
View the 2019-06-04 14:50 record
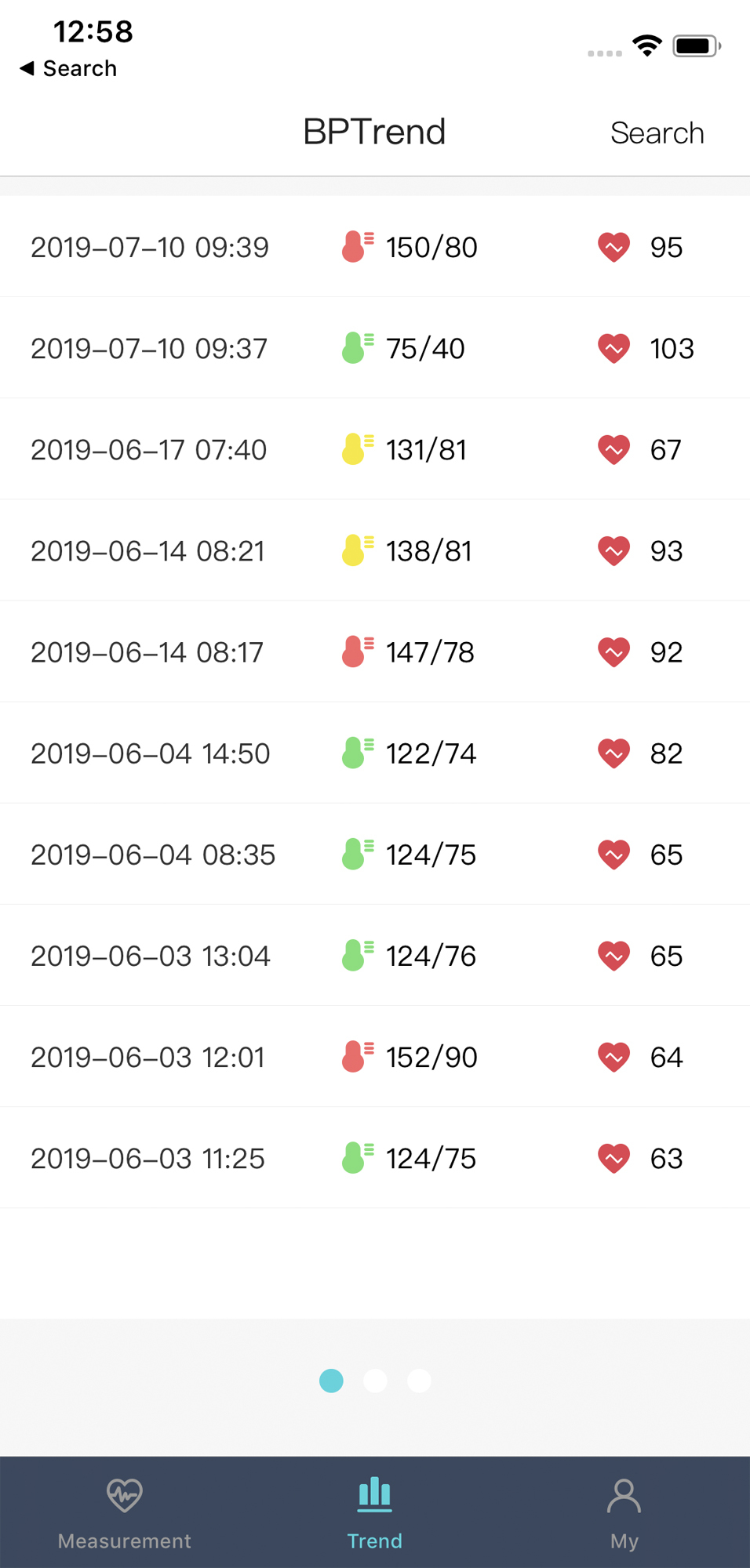pyautogui.click(x=374, y=753)
